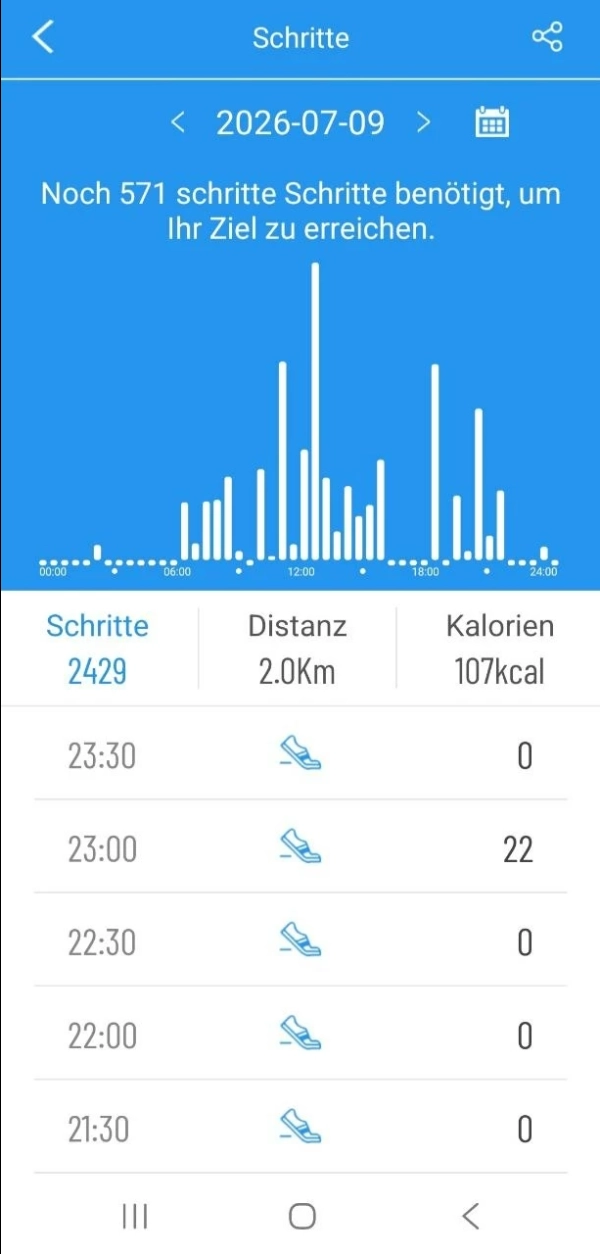
Task: Switch to the Distanz tab
Action: (x=297, y=648)
